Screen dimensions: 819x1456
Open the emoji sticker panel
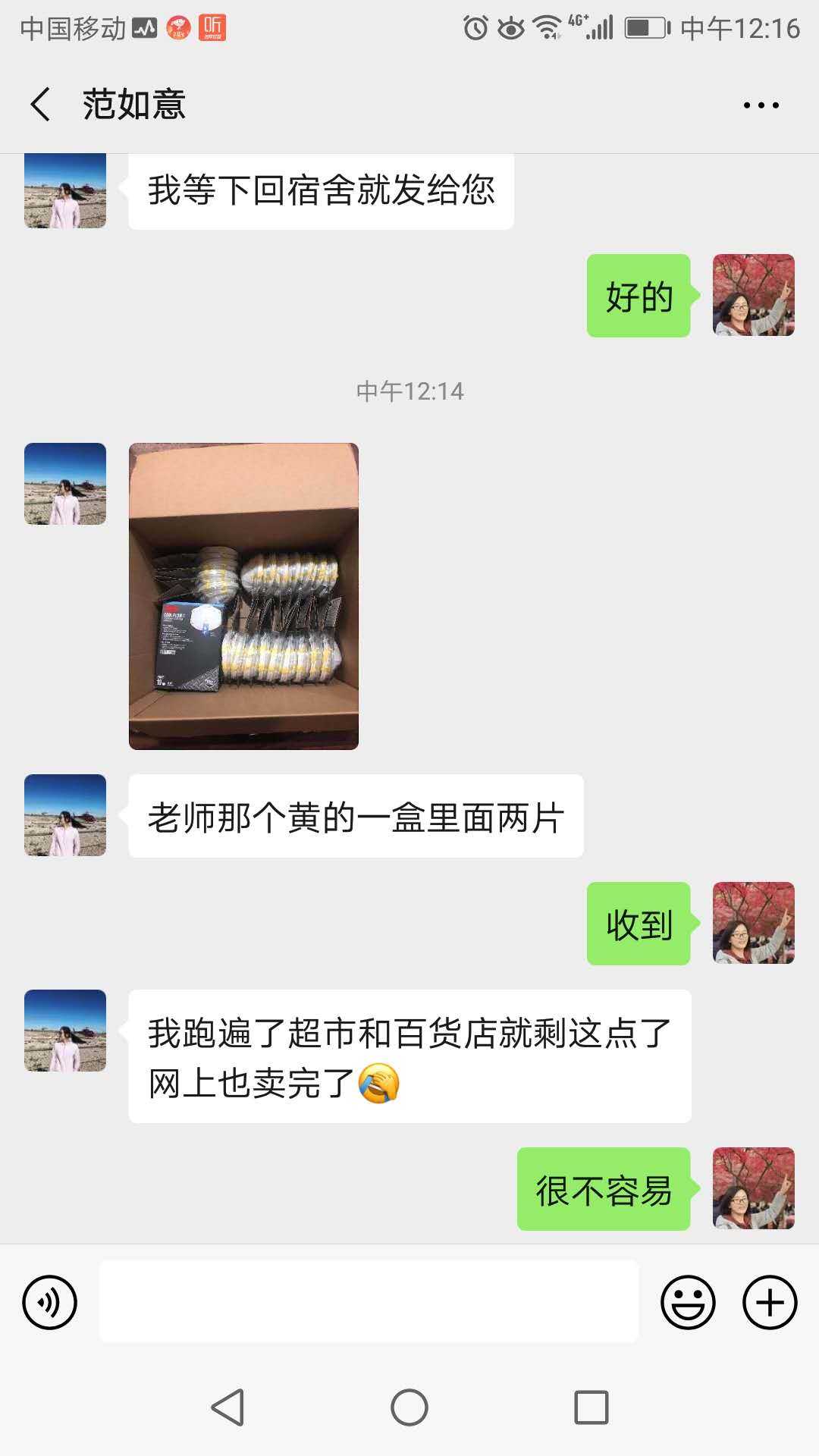[x=688, y=1302]
